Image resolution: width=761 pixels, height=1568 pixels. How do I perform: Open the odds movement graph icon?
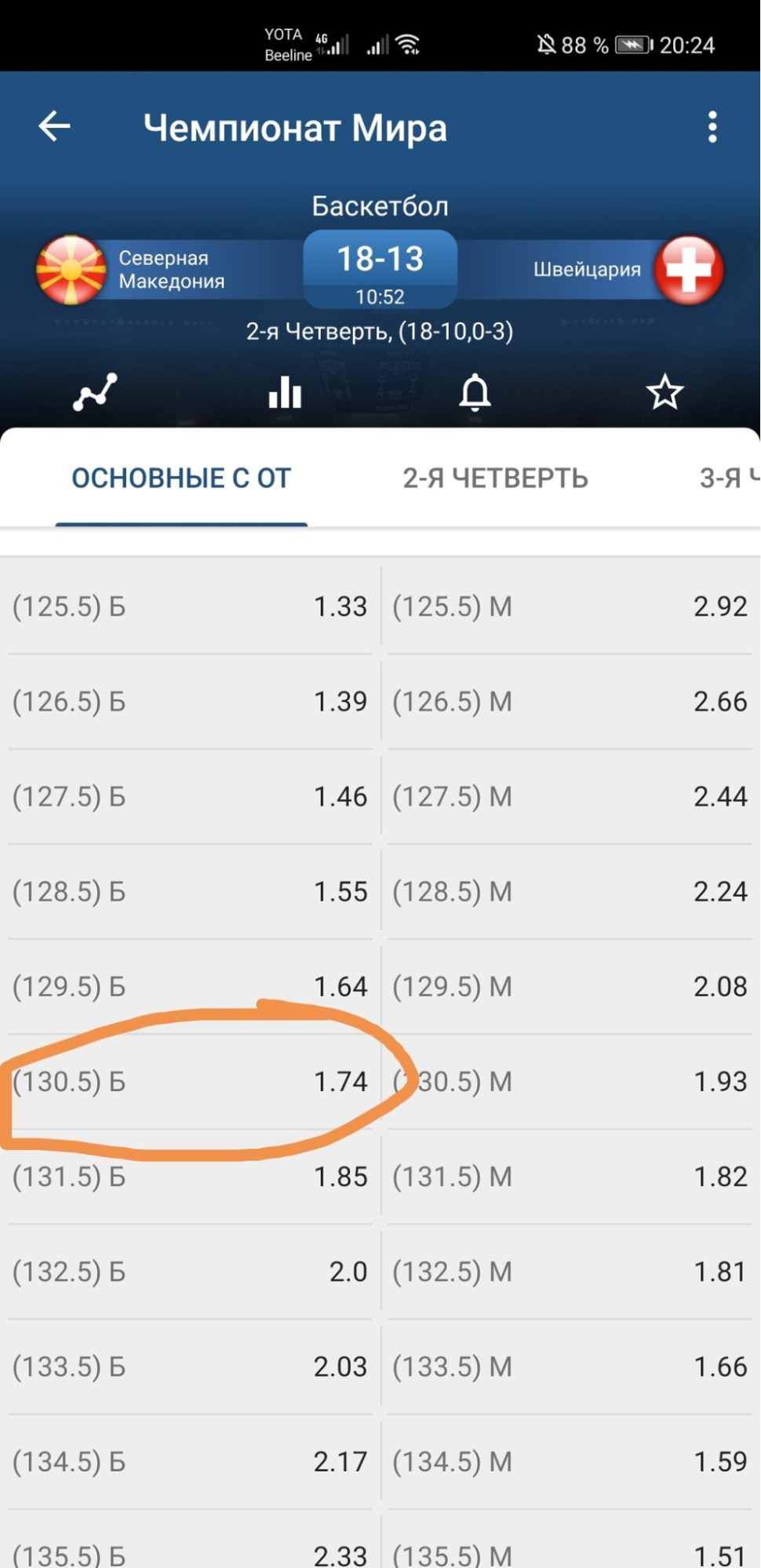click(95, 391)
